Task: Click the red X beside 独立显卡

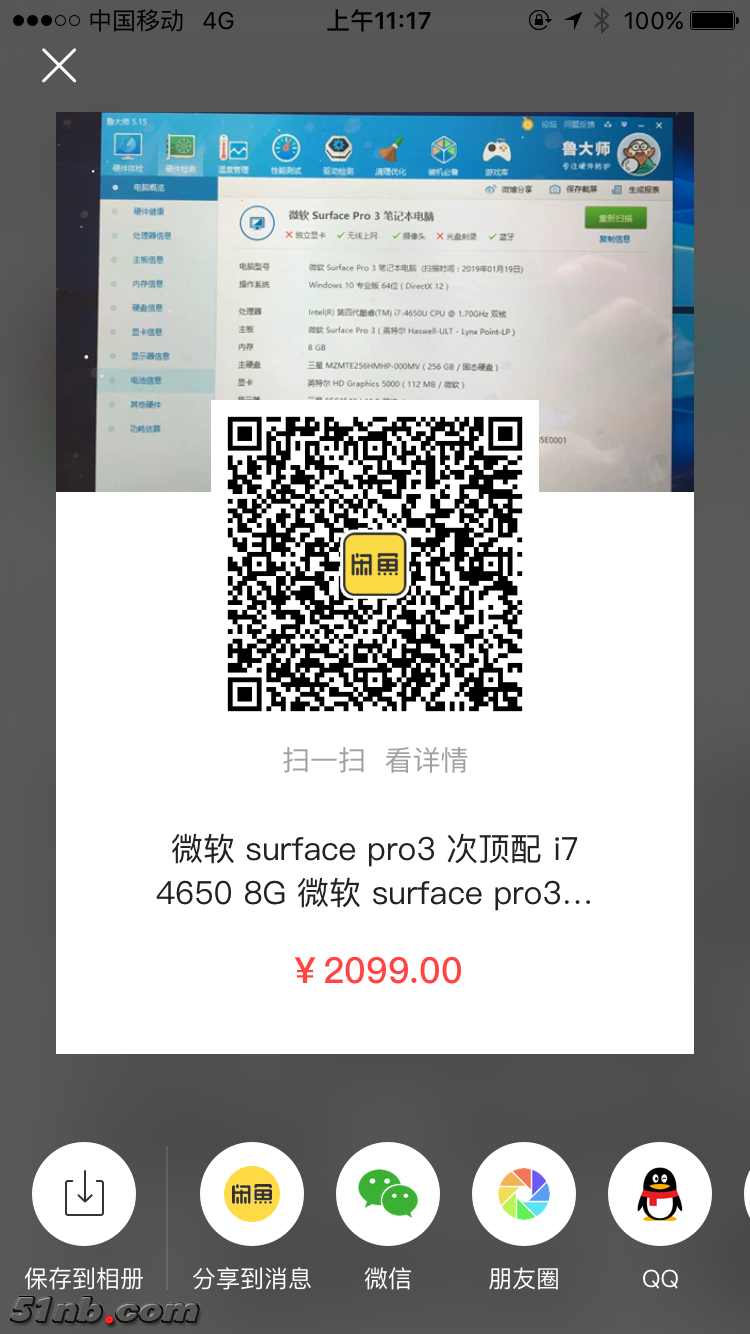Action: [287, 235]
